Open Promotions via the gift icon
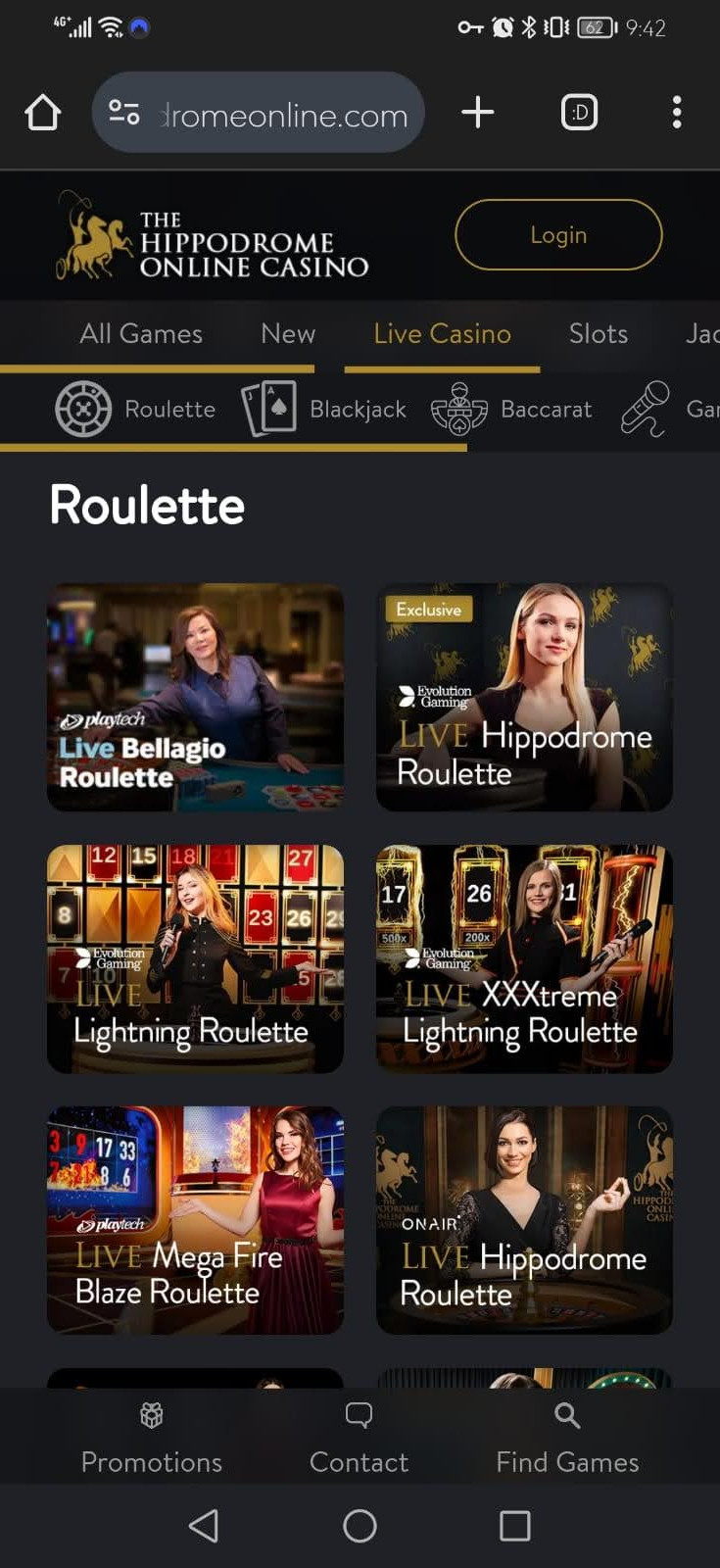The width and height of the screenshot is (720, 1568). (151, 1415)
